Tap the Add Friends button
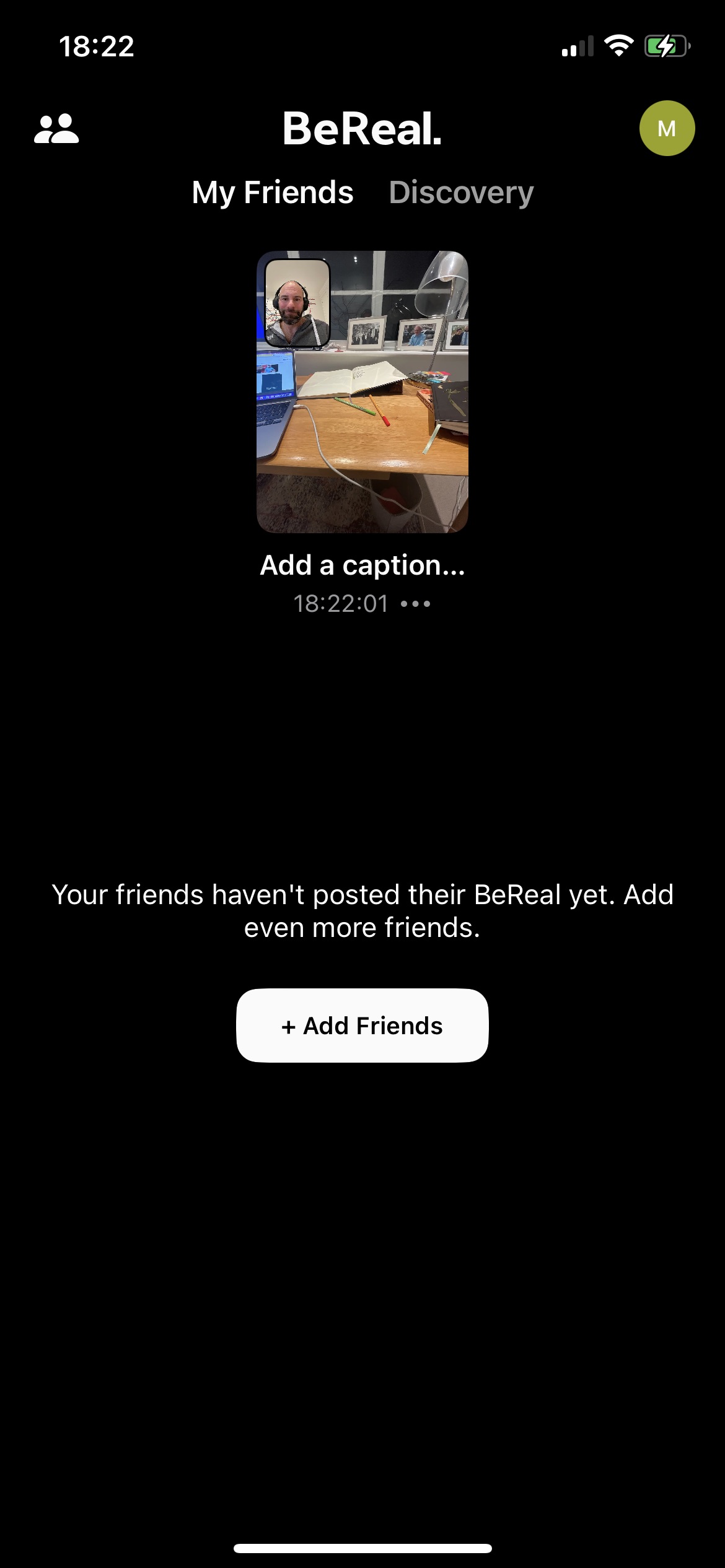725x1568 pixels. 362,1026
